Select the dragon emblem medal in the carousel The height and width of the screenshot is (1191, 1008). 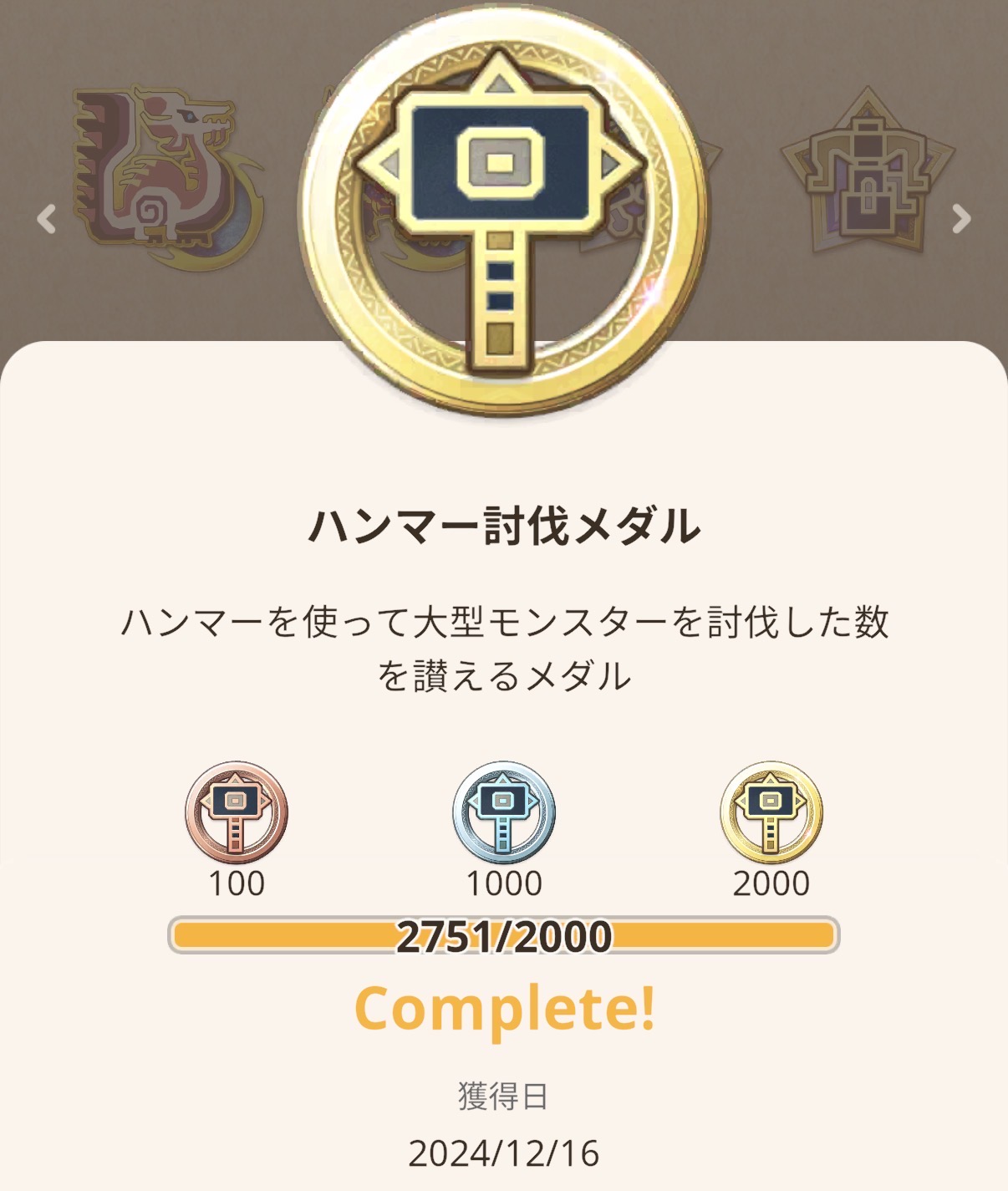163,176
